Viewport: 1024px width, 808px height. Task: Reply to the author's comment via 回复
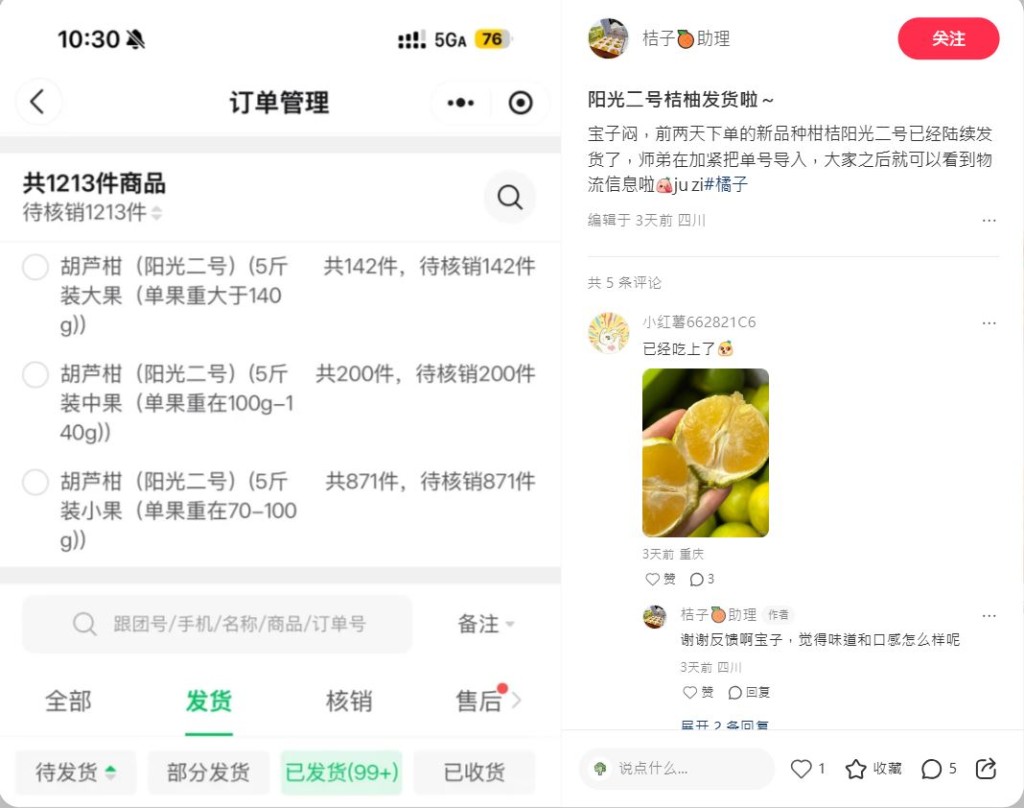(x=749, y=692)
